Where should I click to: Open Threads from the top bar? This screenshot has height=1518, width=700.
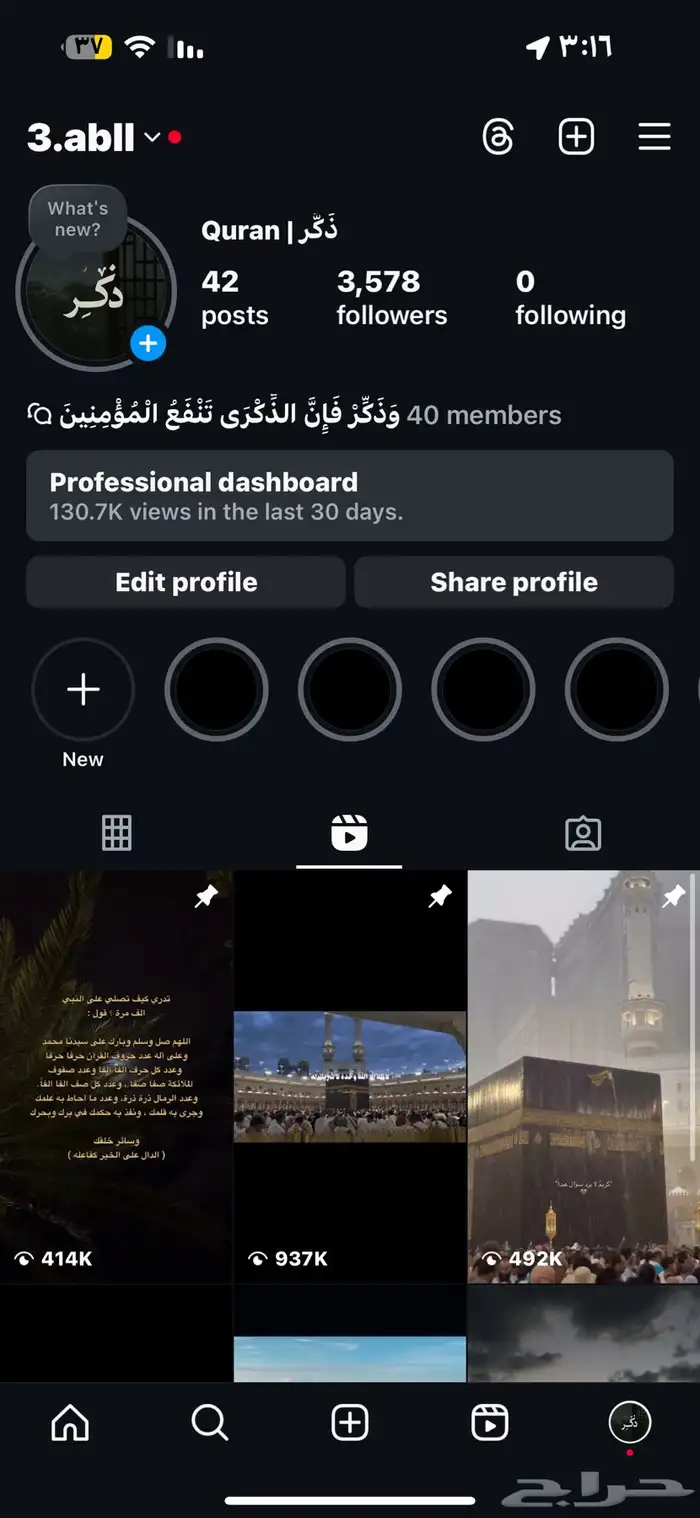(498, 137)
